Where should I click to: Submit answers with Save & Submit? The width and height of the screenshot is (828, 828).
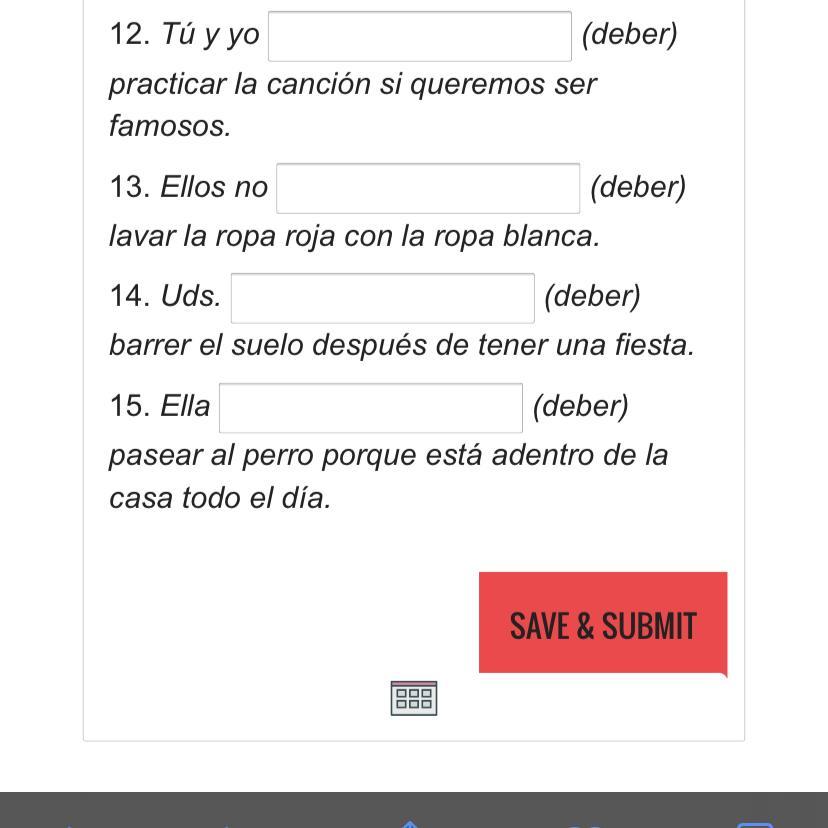point(603,625)
